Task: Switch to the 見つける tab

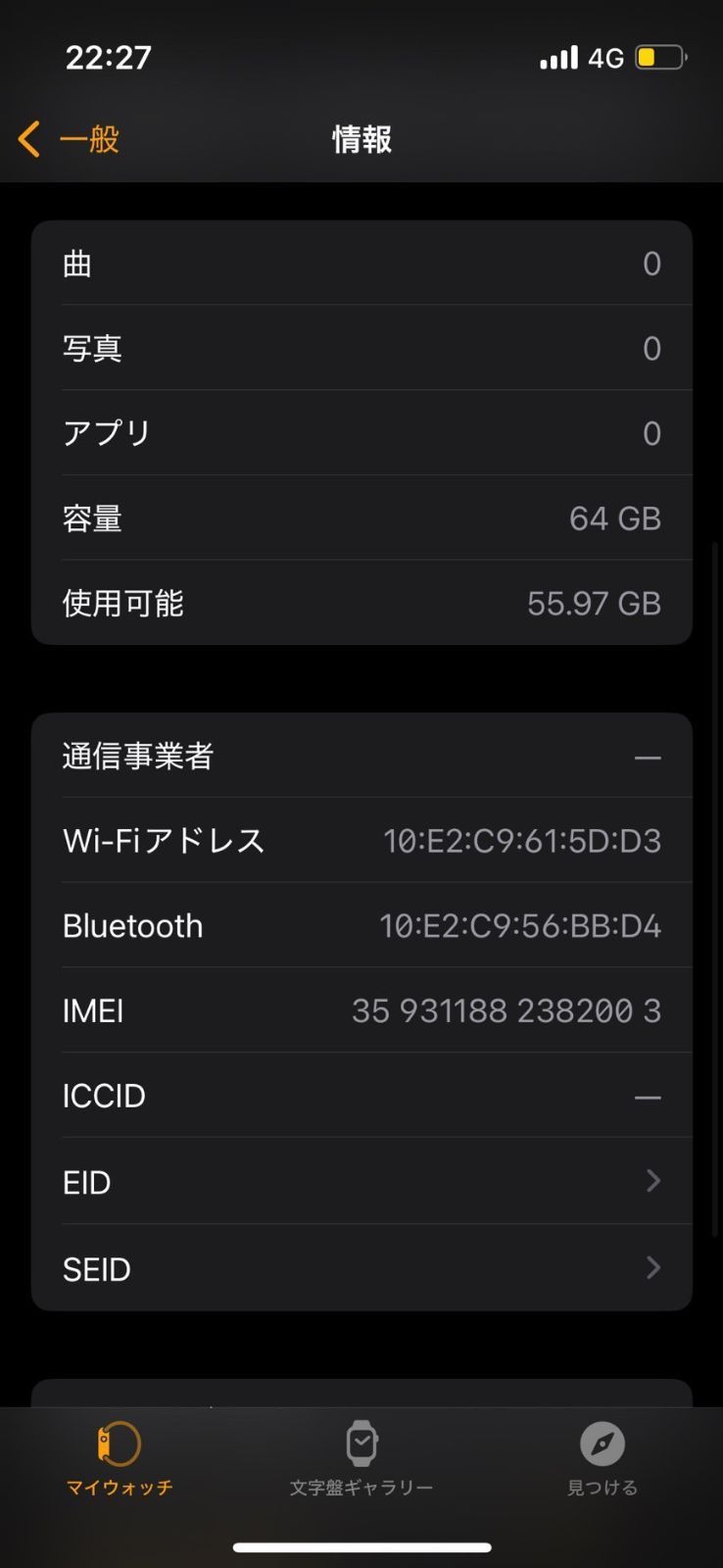Action: (602, 1458)
